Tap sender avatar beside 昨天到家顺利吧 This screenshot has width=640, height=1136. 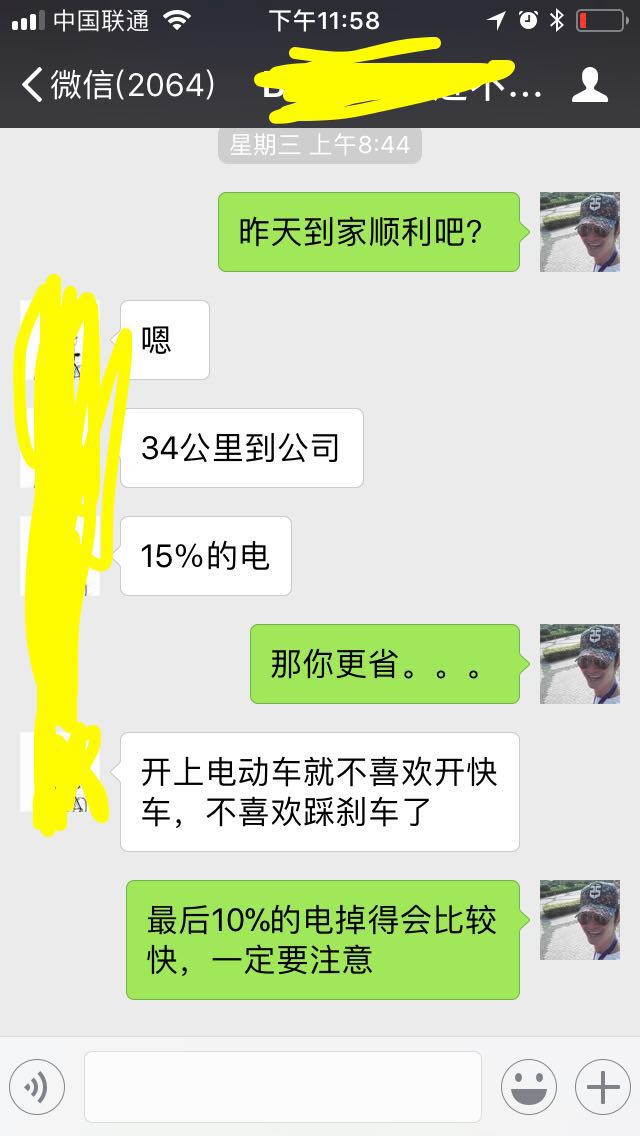(579, 232)
